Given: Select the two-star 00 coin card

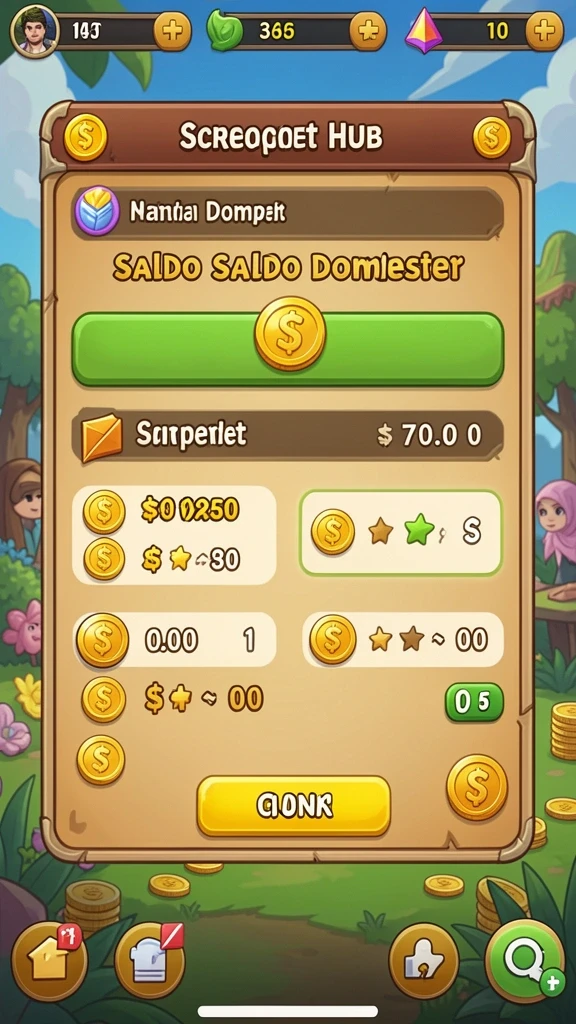Looking at the screenshot, I should click(x=404, y=640).
